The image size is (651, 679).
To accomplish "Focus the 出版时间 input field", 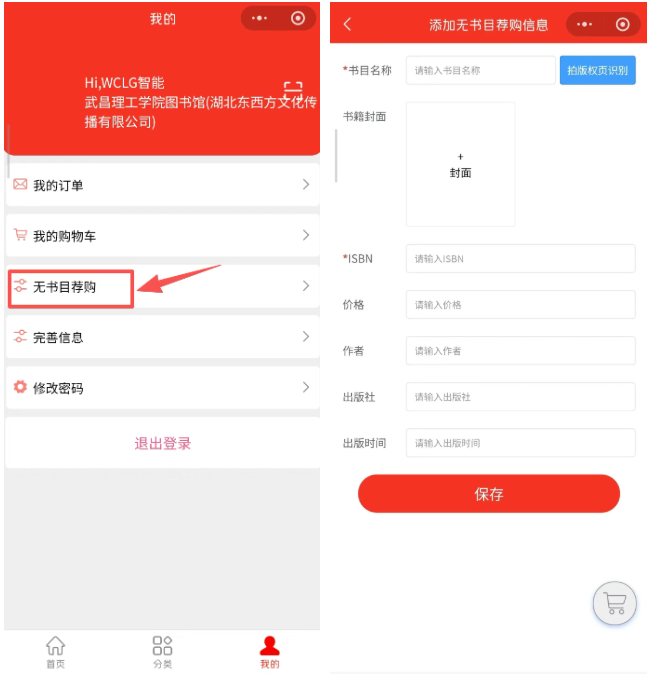I will tap(520, 443).
